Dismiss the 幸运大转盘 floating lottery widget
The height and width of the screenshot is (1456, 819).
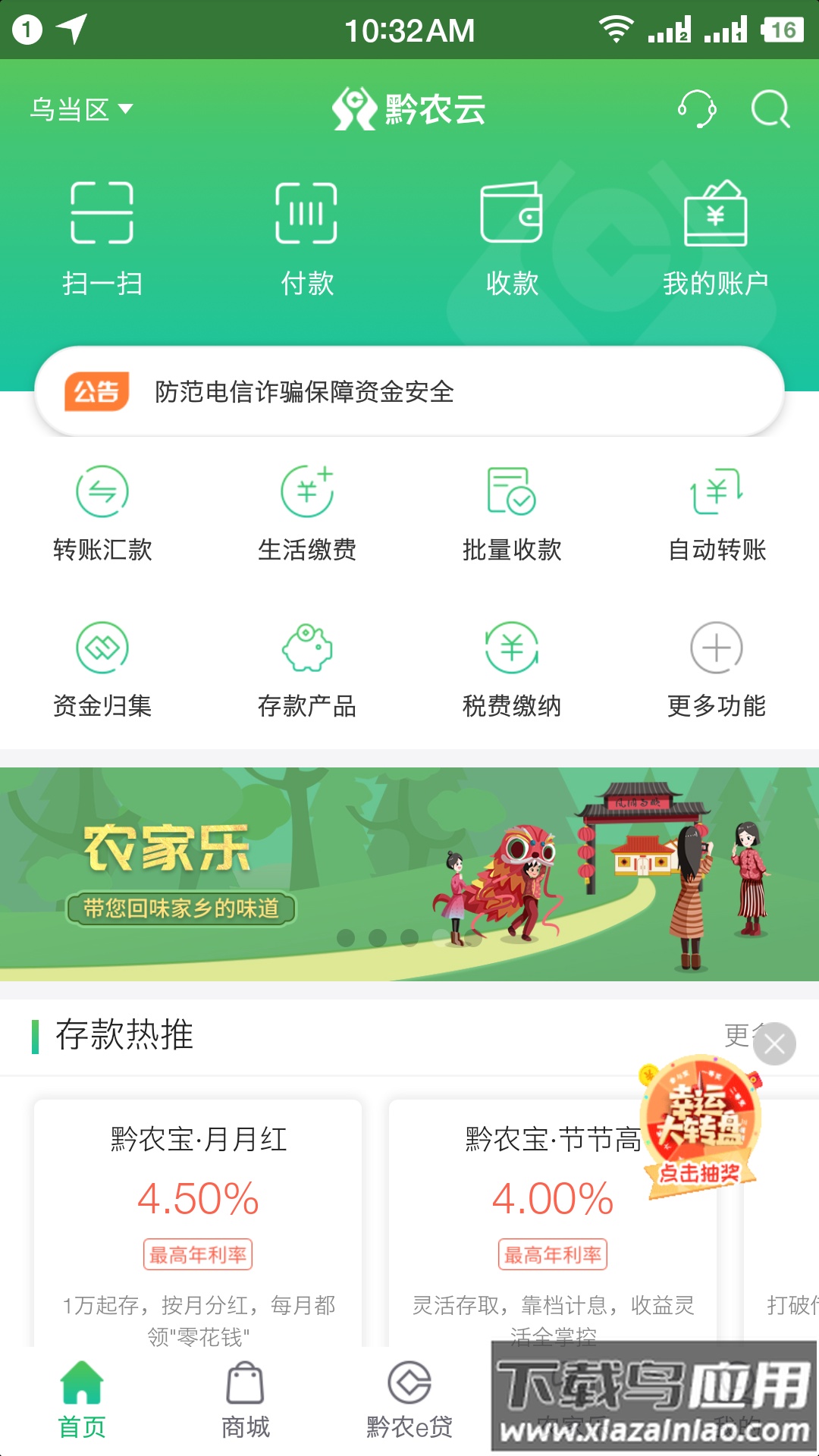point(774,1044)
